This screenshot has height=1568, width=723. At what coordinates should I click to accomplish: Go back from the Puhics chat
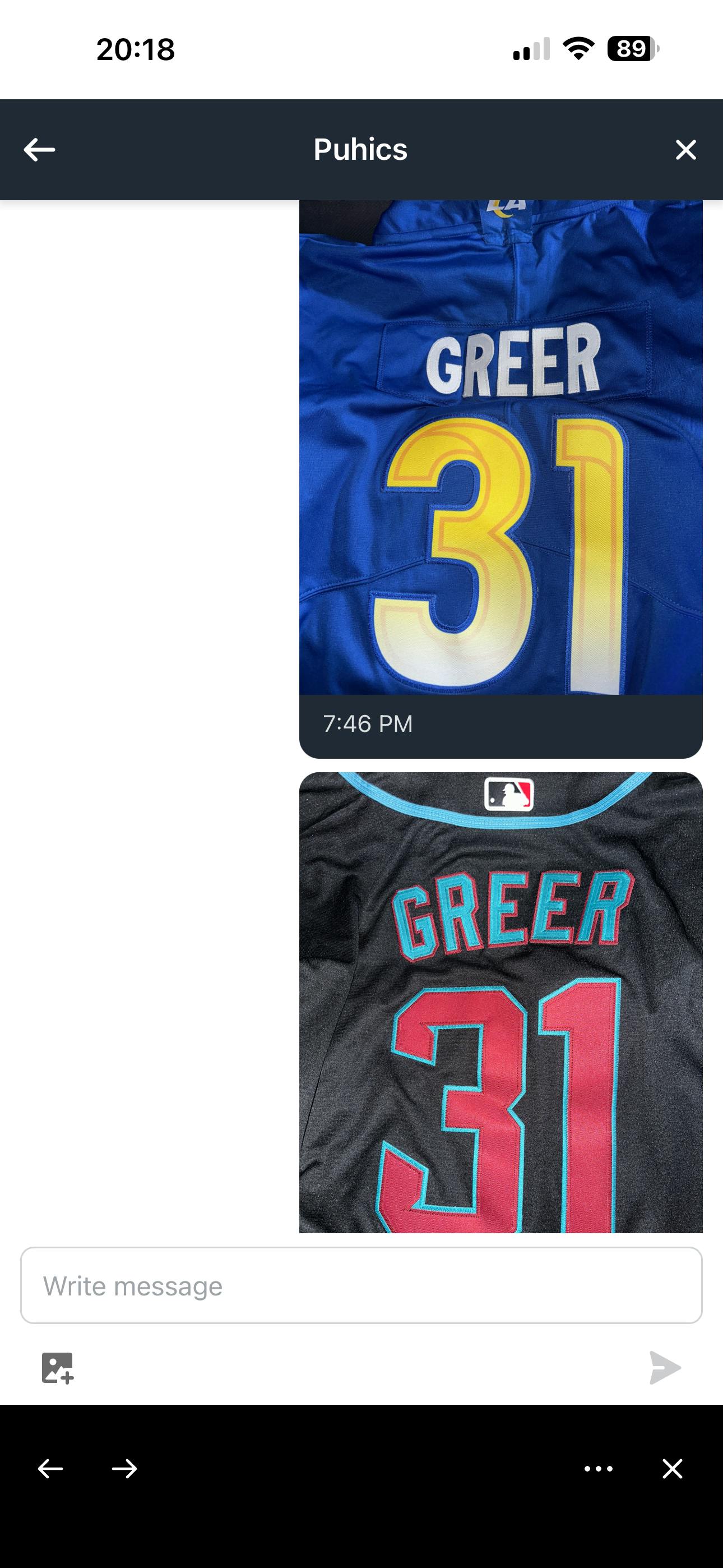pos(40,150)
